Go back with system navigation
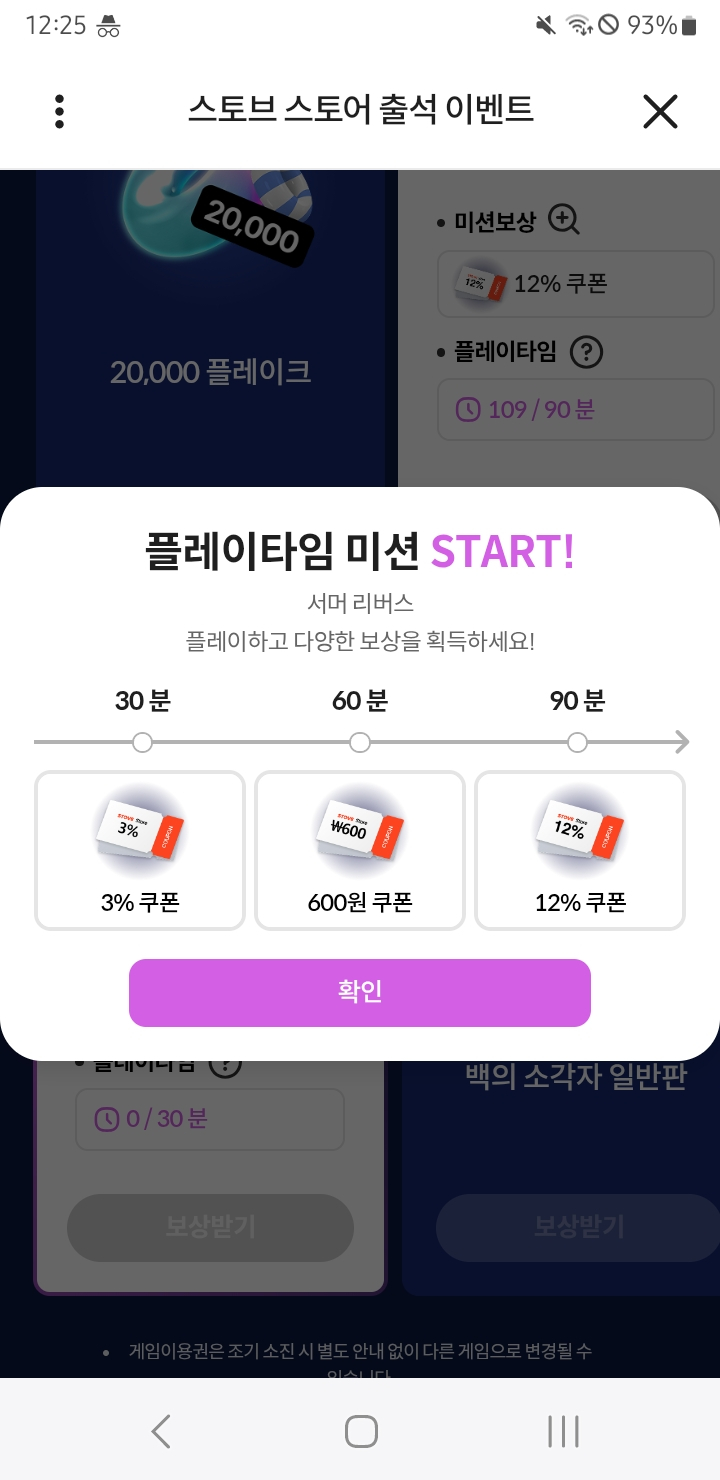 pos(160,1431)
